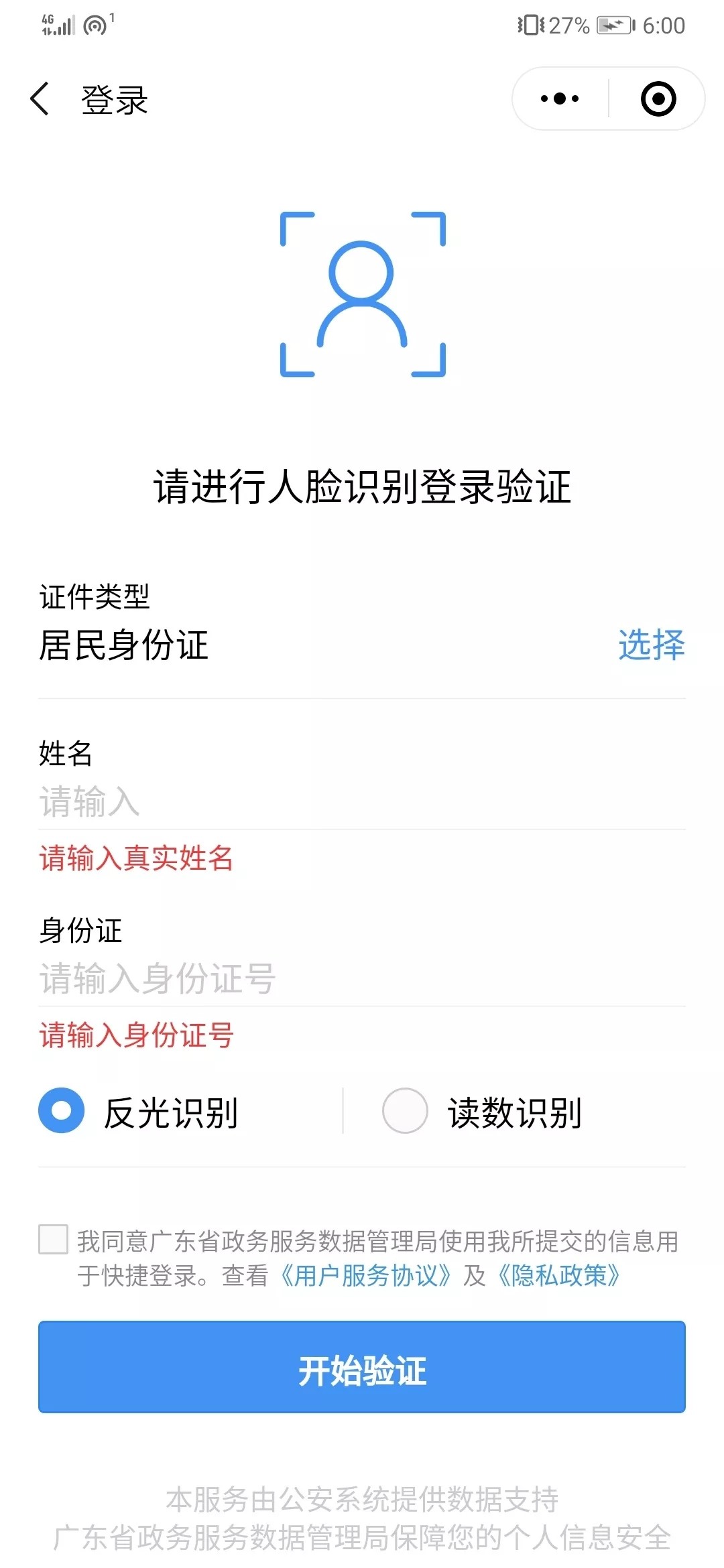Tap the 开始验证 button
Screen dimensions: 724x1568
[x=362, y=1367]
